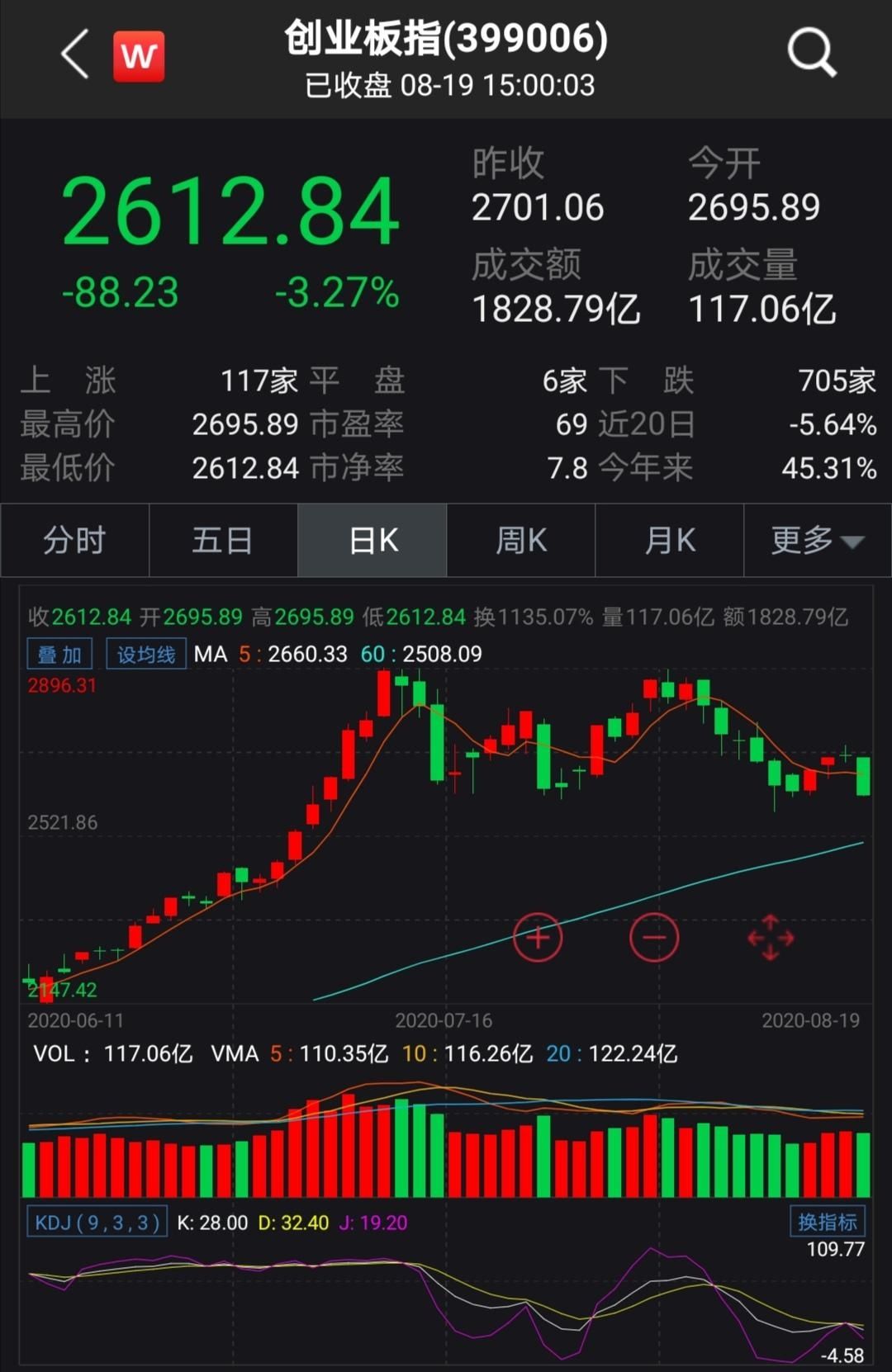Open the 周K weekly chart tab
This screenshot has height=1372, width=892.
coord(520,540)
